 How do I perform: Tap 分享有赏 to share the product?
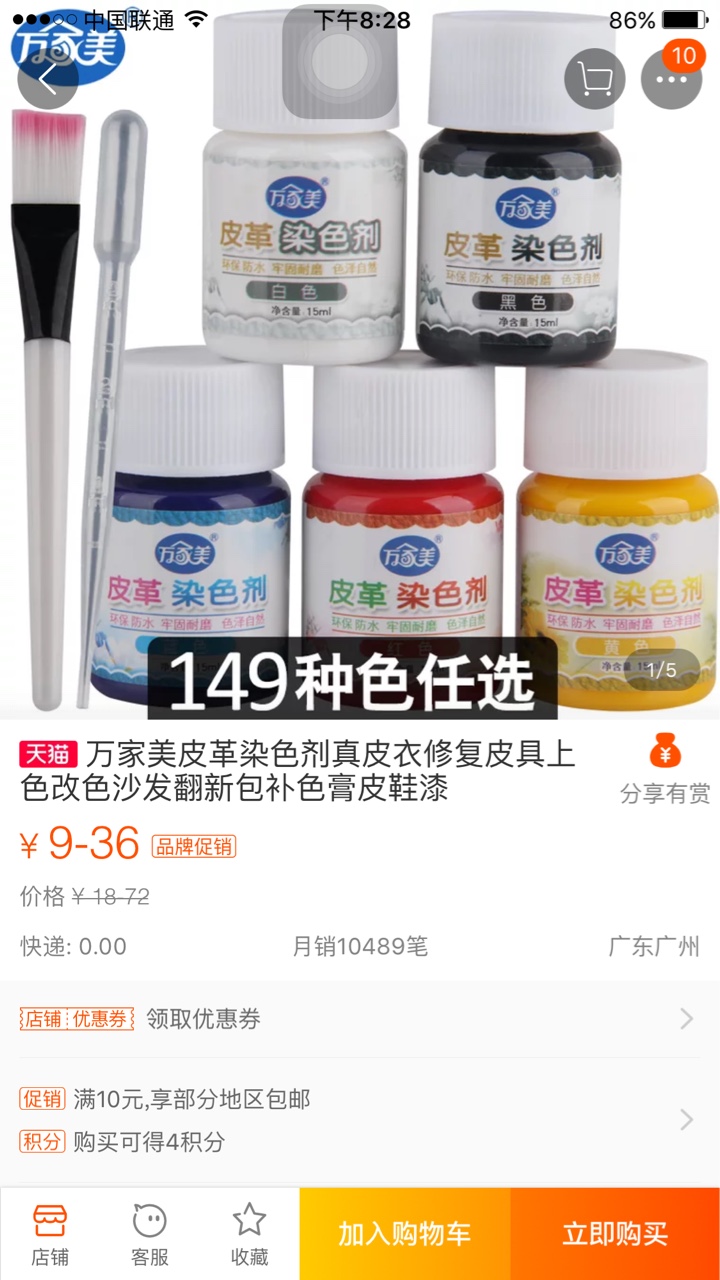(x=665, y=769)
